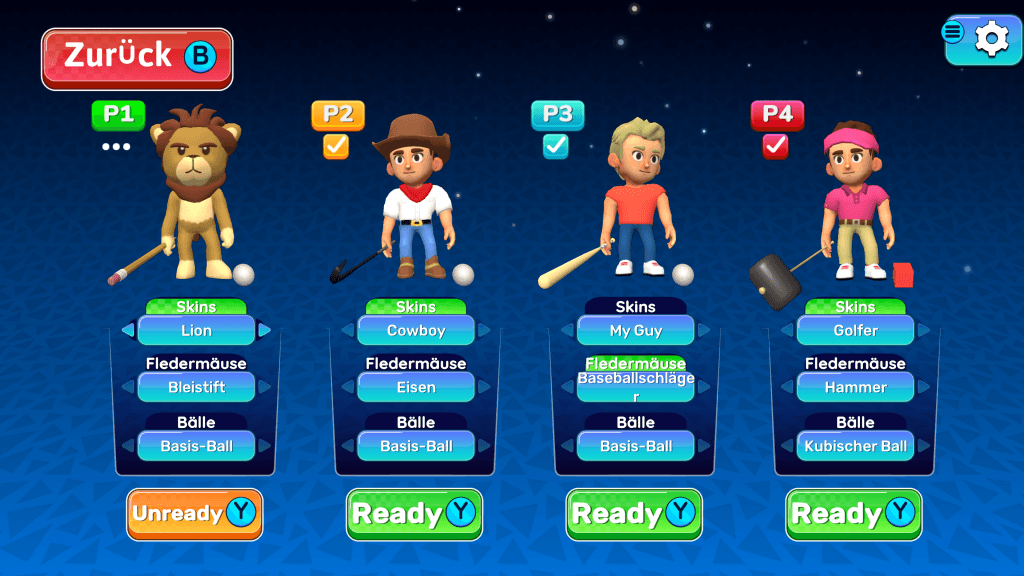1024x576 pixels.
Task: Select previous skin before Lion
Action: [128, 330]
